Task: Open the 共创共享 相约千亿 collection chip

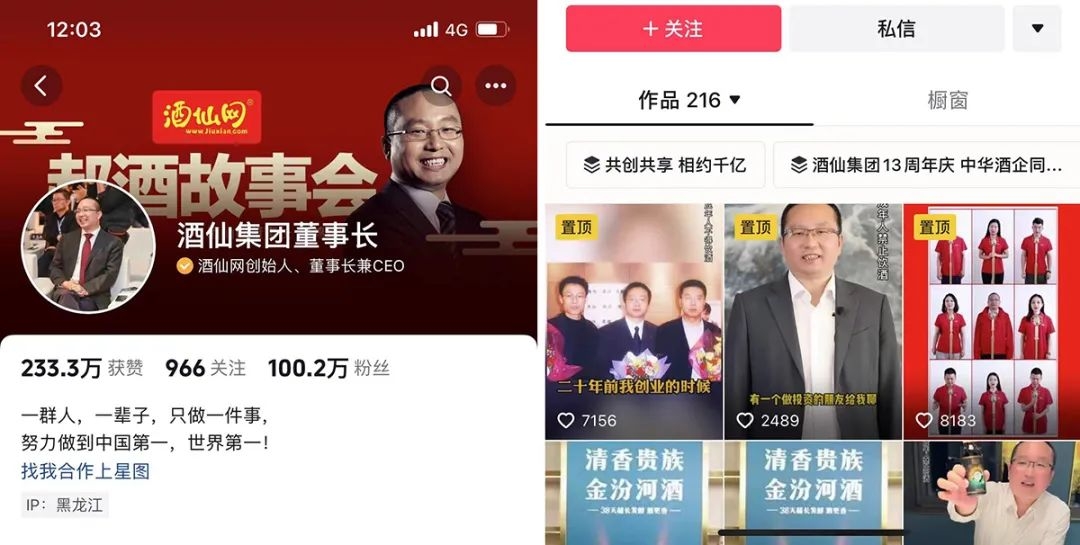Action: click(665, 165)
